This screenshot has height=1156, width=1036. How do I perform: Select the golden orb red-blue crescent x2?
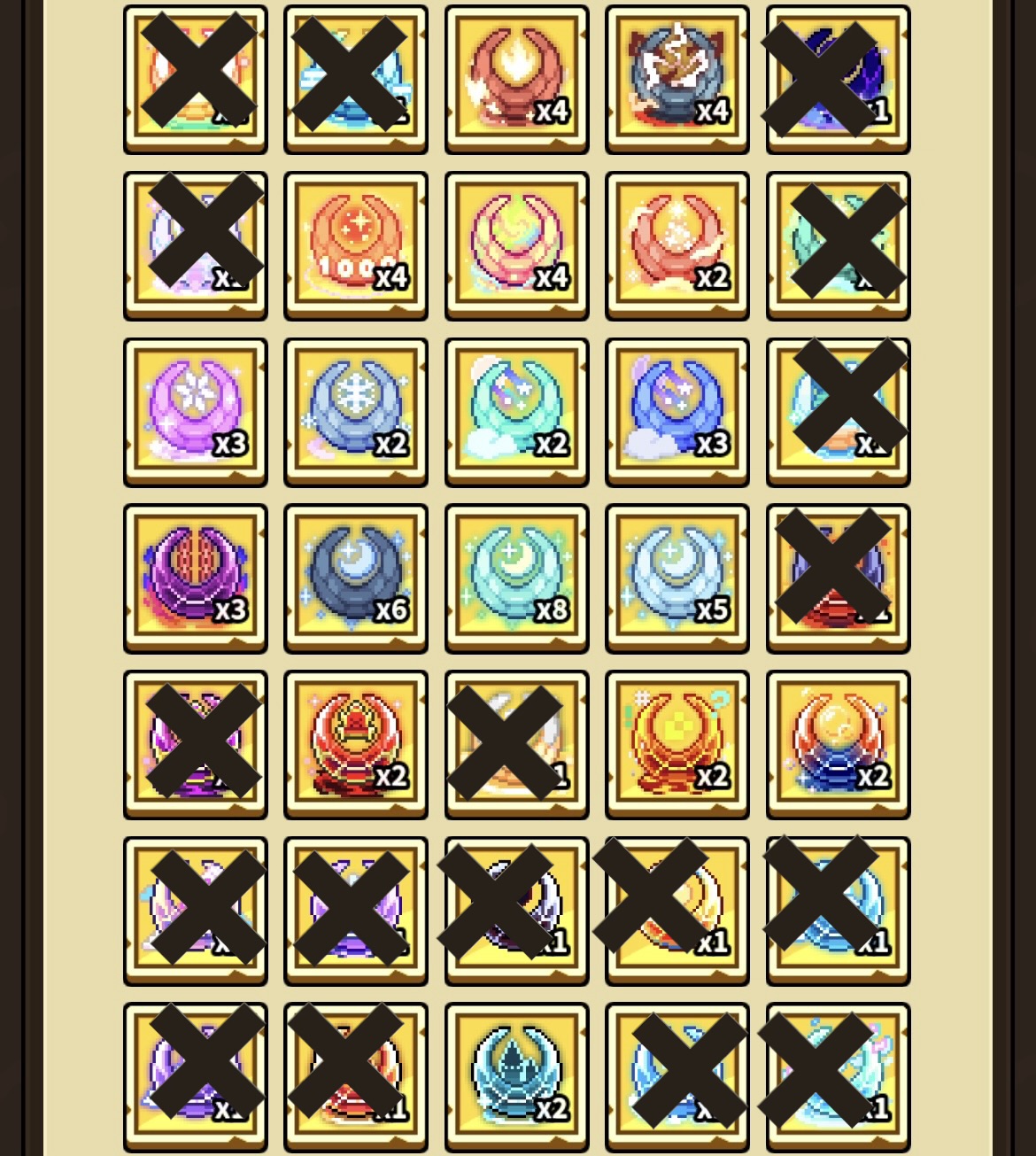[x=838, y=745]
